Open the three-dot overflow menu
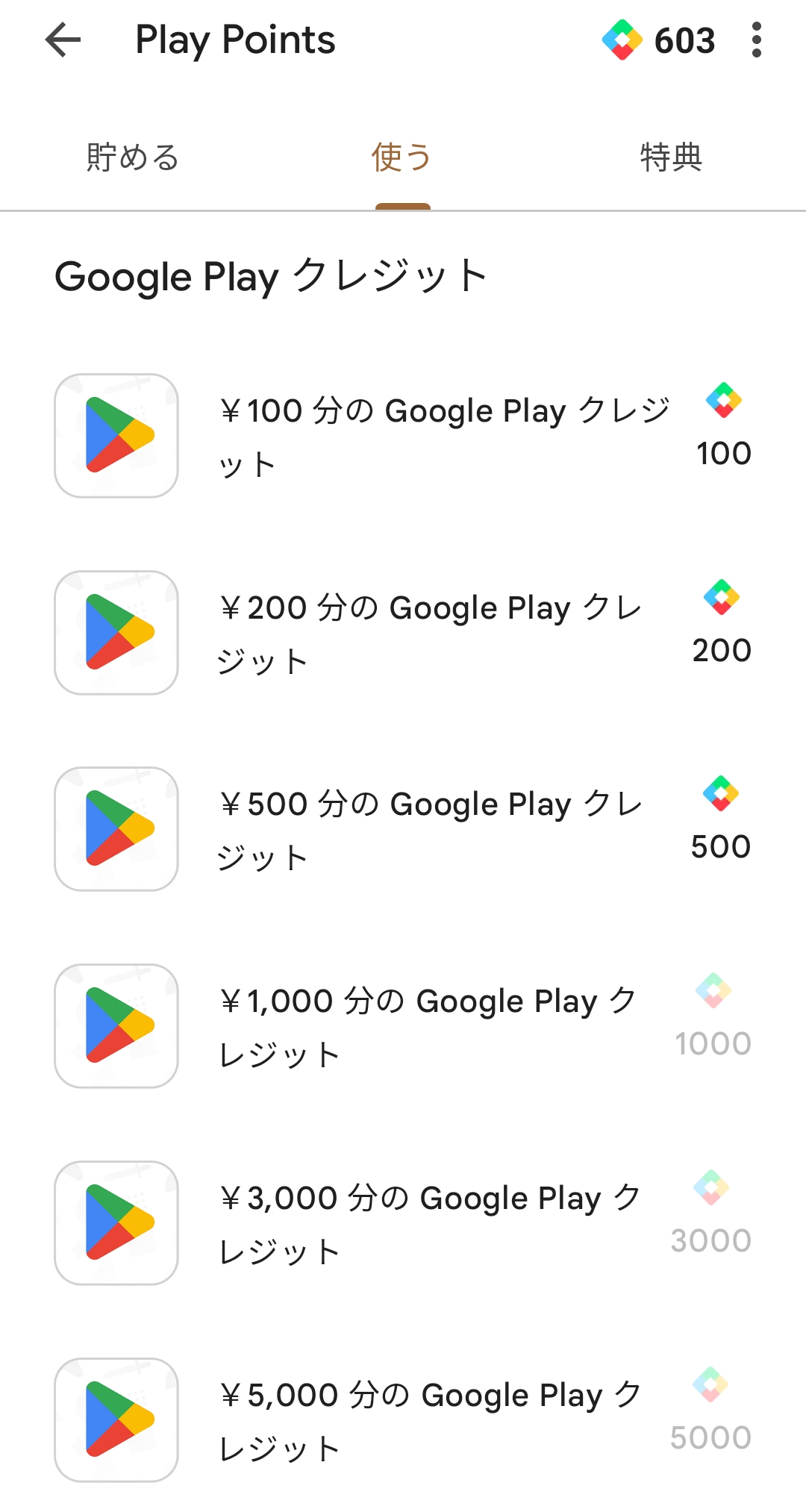This screenshot has height=1512, width=806. 757,40
